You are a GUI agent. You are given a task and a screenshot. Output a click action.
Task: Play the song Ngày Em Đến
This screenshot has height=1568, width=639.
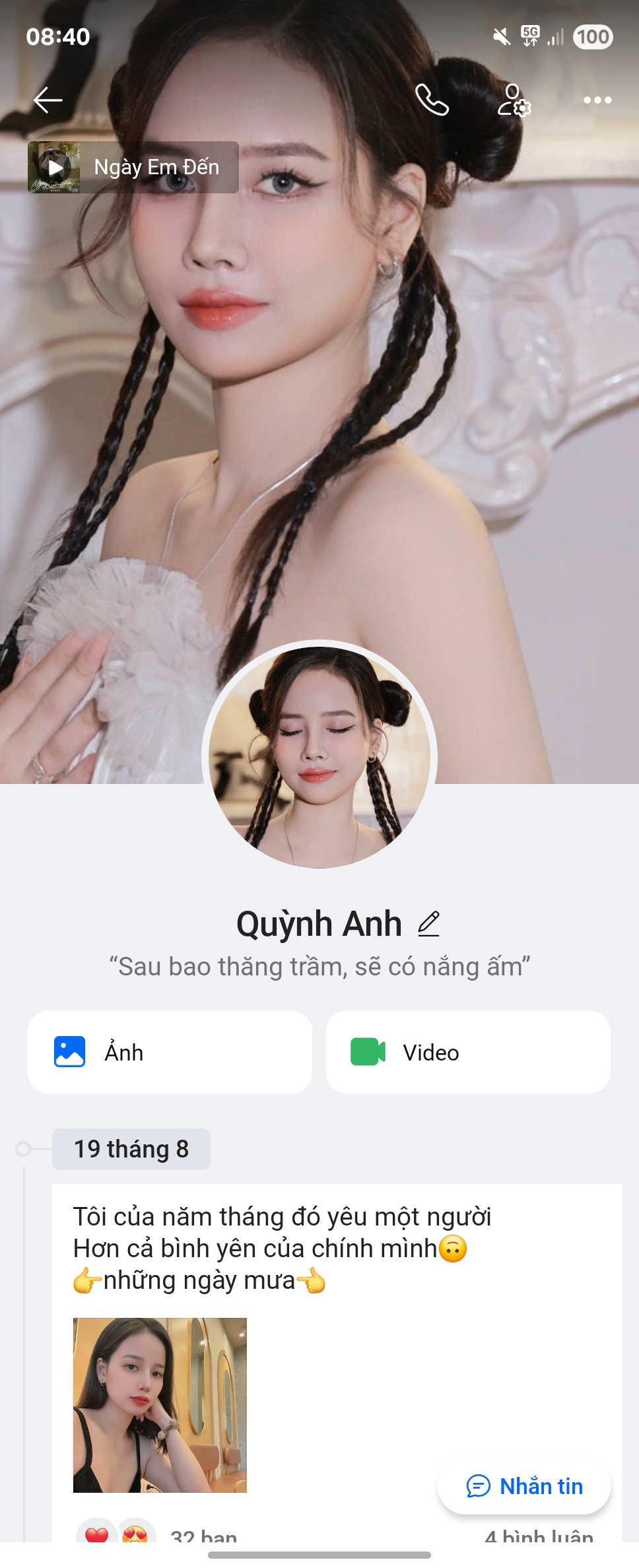[x=55, y=168]
